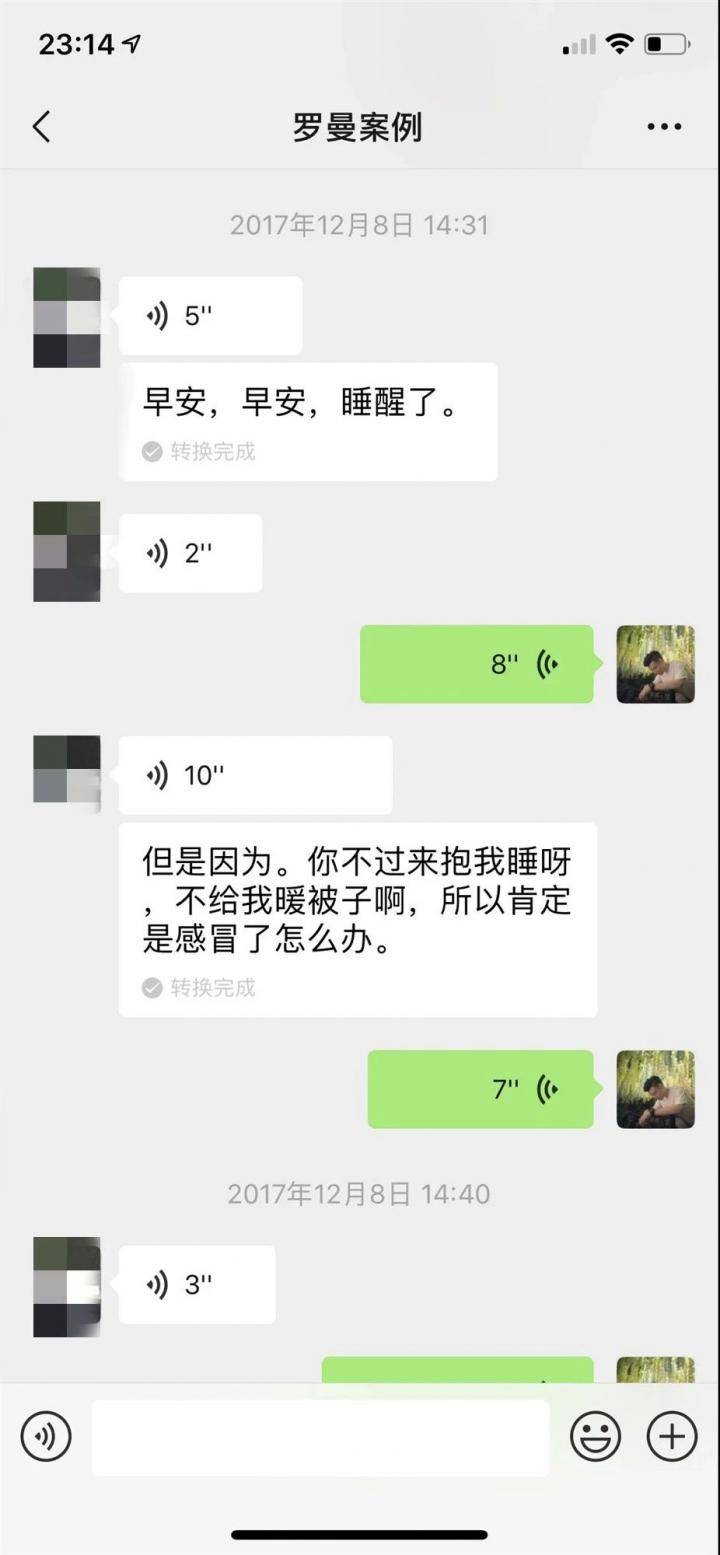Screen dimensions: 720x1555
Task: Tap the 14:31 timestamp label
Action: click(358, 225)
